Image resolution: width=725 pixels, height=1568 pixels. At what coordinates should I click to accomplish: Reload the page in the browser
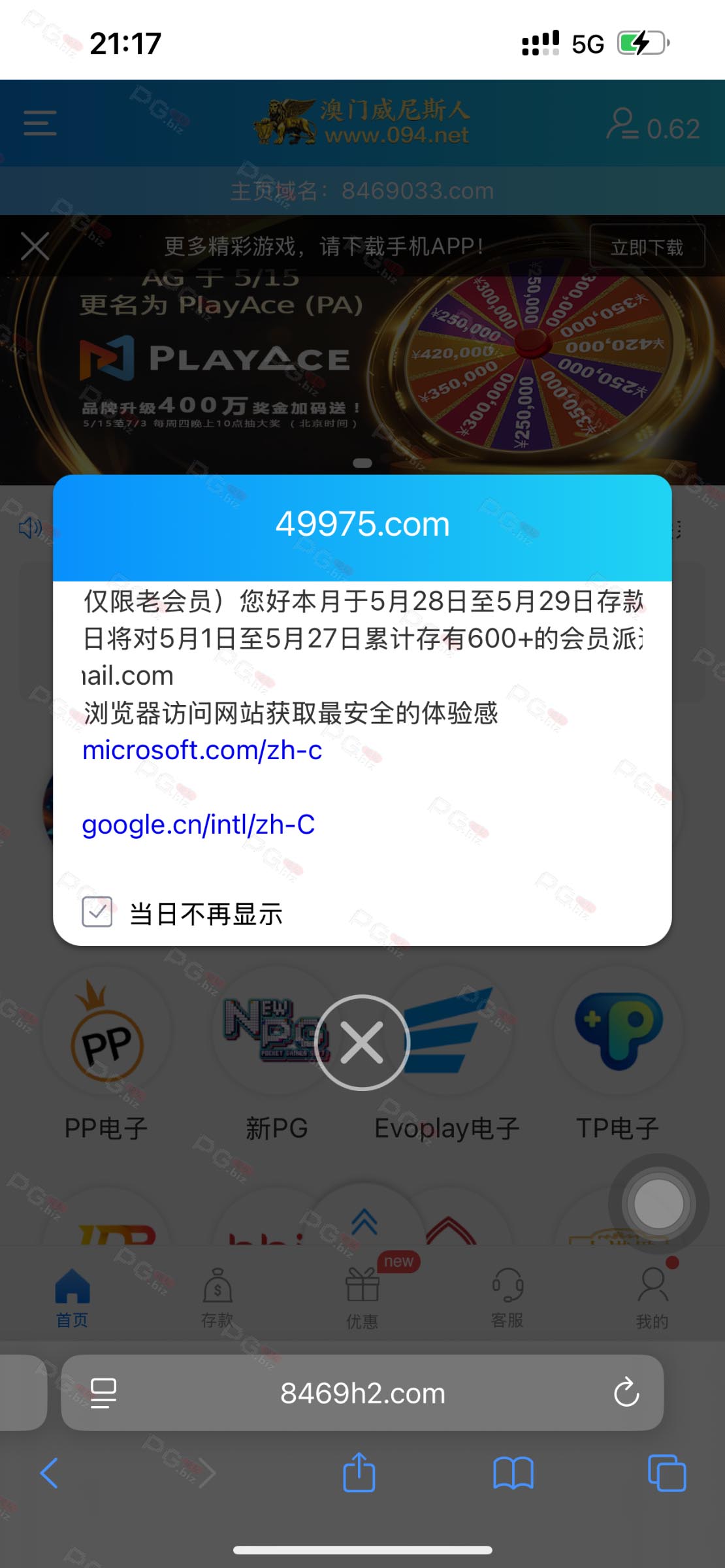point(626,1393)
